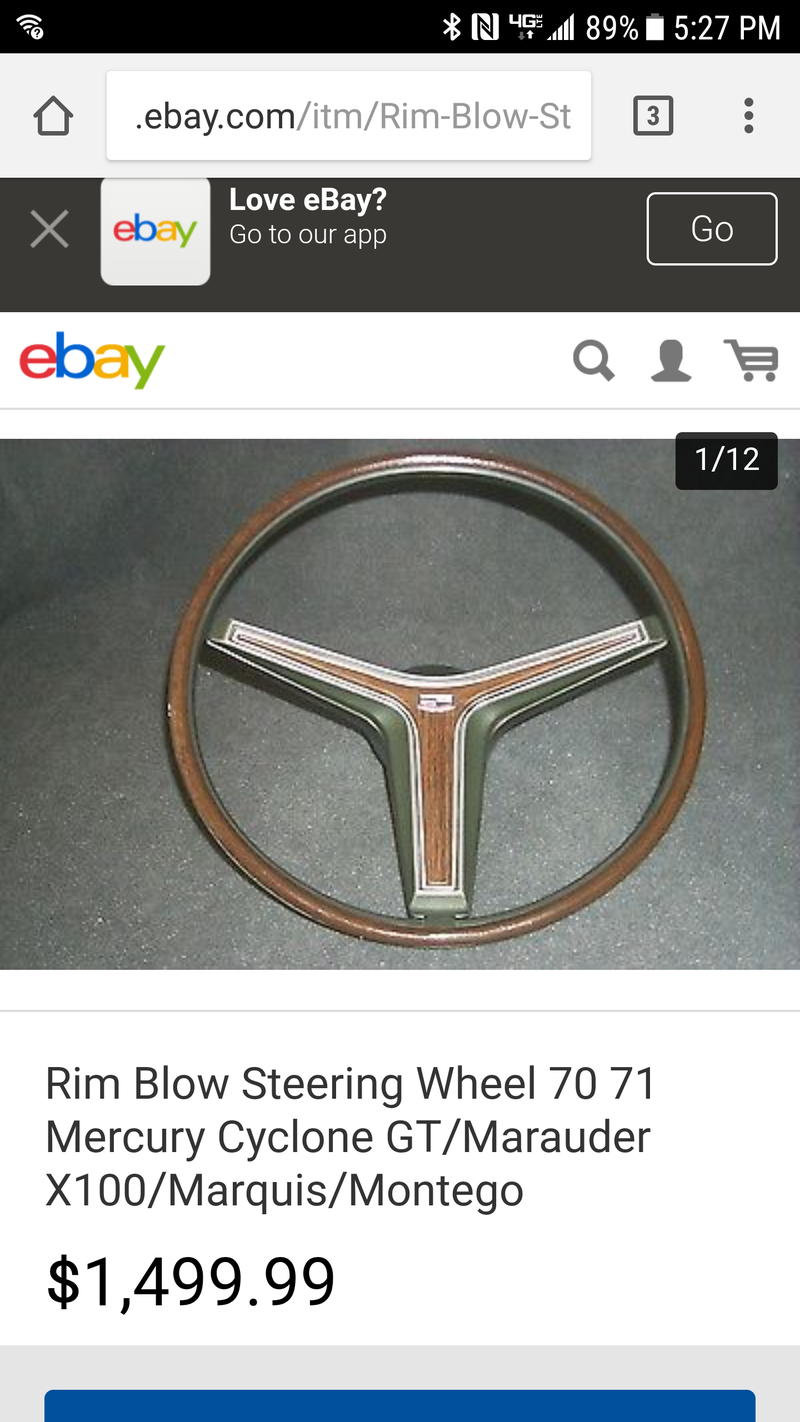Dismiss the Love eBay app banner
This screenshot has height=1422, width=800.
tap(49, 230)
